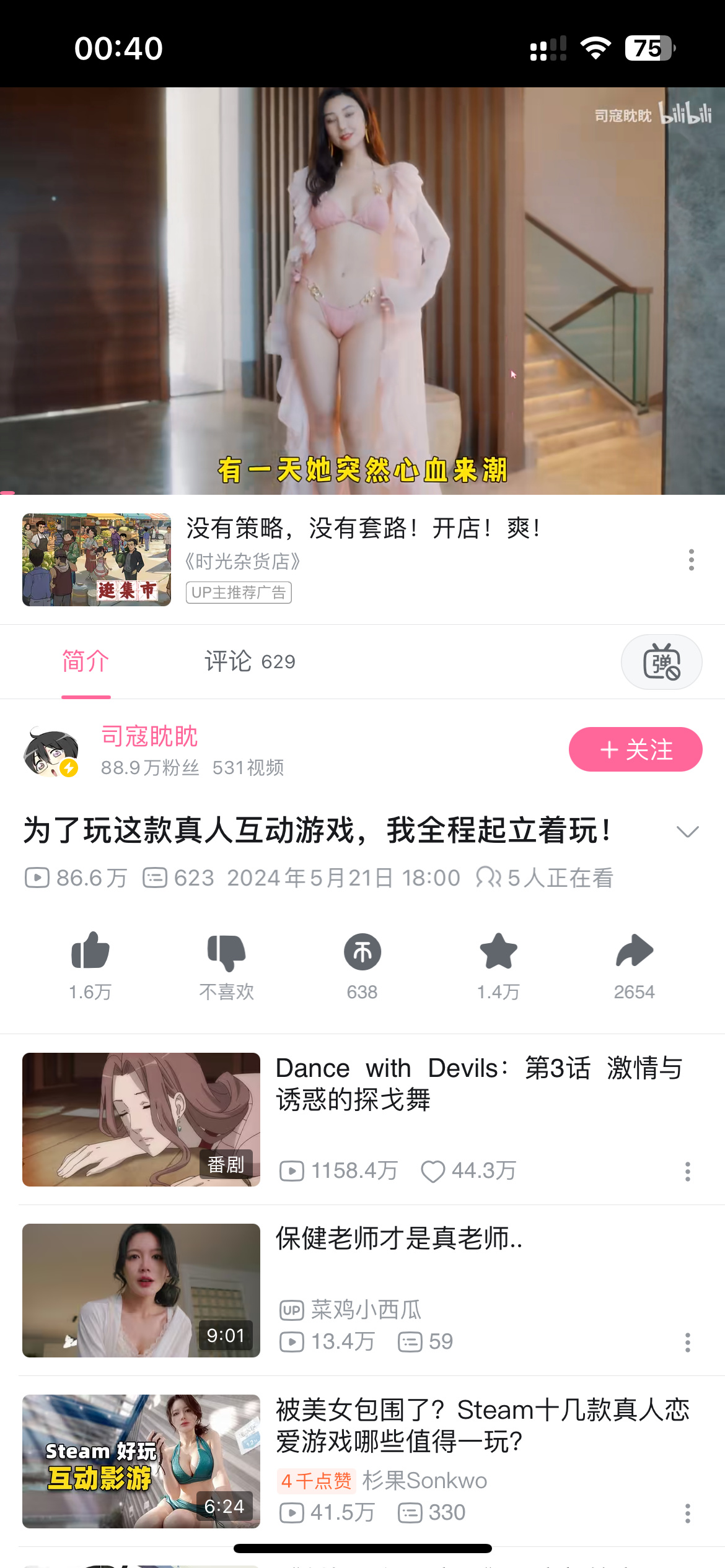The width and height of the screenshot is (725, 1568).
Task: Select the 简介 tab
Action: pos(86,661)
